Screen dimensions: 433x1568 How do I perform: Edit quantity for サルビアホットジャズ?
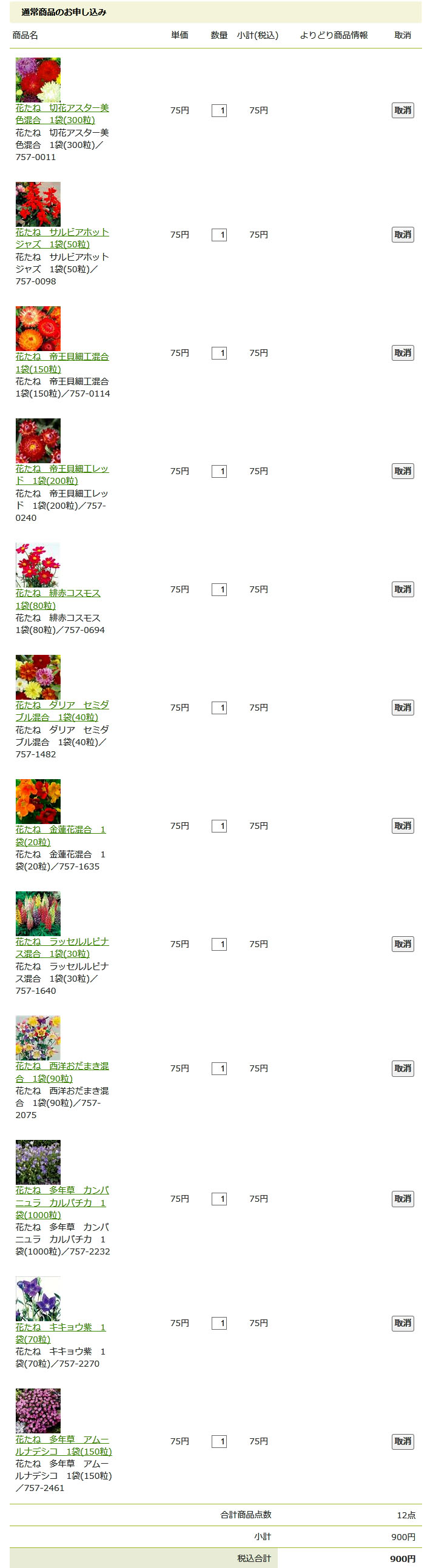pyautogui.click(x=219, y=235)
